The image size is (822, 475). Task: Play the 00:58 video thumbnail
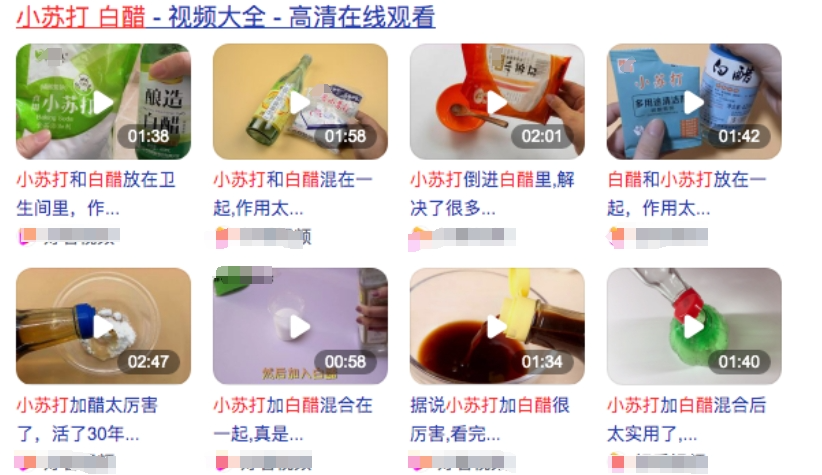300,326
